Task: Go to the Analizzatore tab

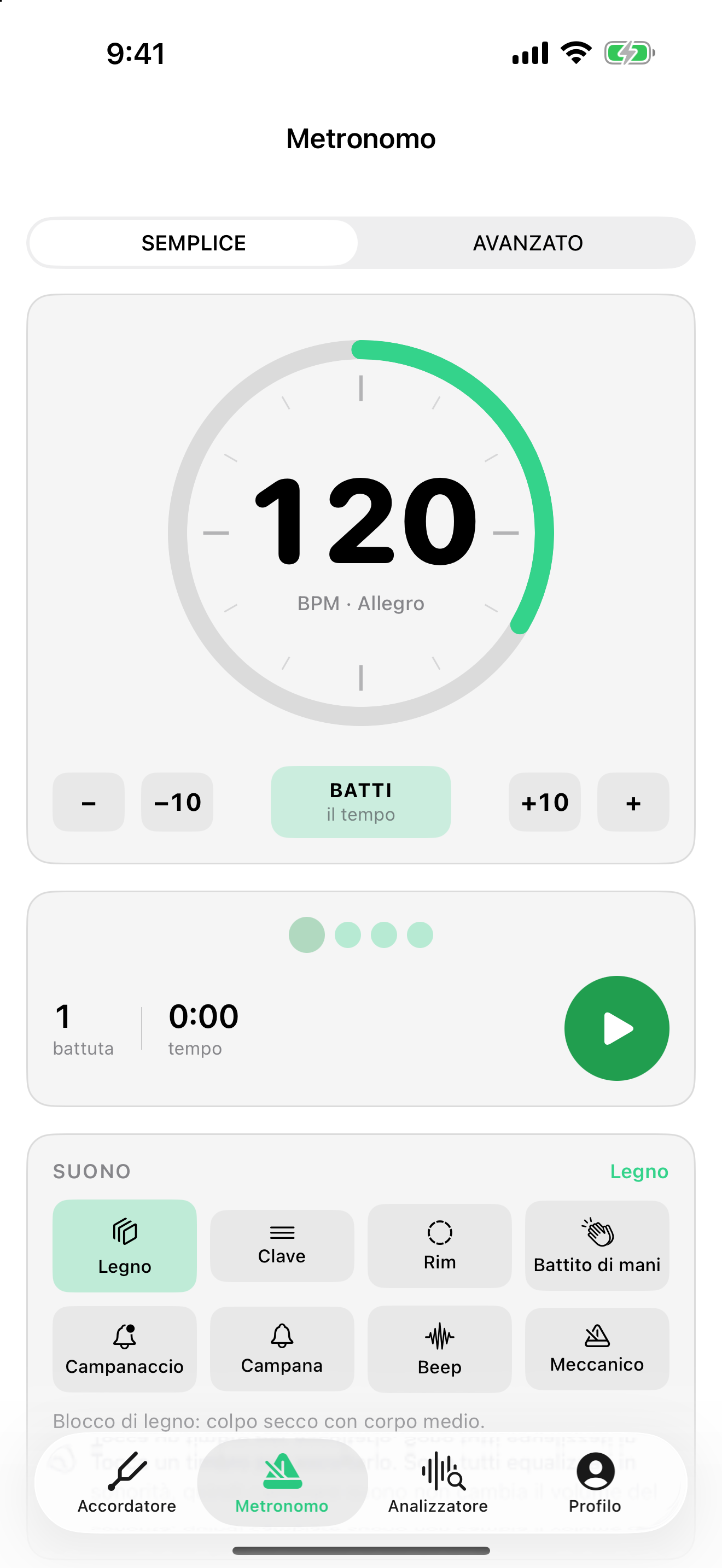Action: pos(438,1483)
